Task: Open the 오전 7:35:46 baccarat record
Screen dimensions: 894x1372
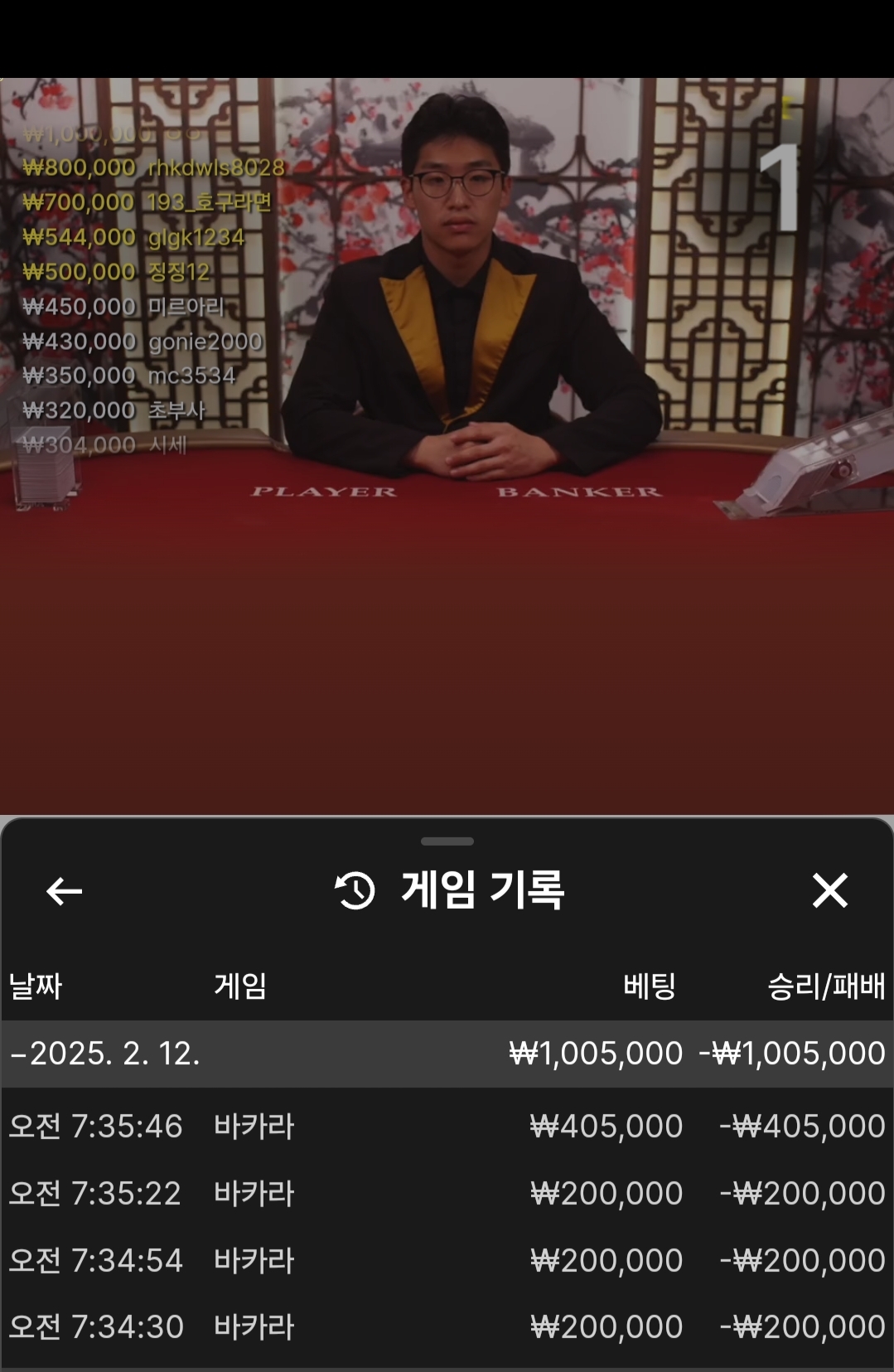Action: 446,1126
